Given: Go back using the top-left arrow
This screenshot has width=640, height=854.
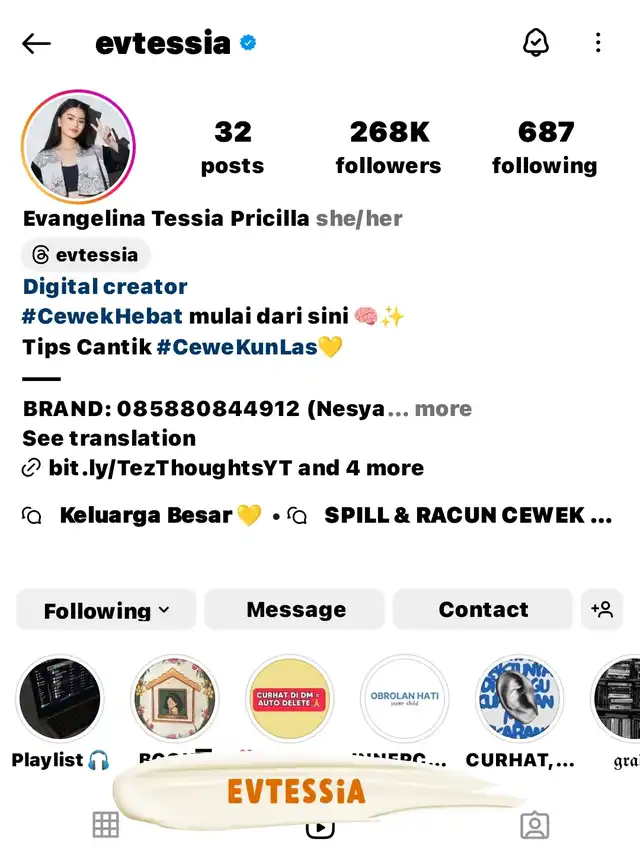Looking at the screenshot, I should coord(36,43).
